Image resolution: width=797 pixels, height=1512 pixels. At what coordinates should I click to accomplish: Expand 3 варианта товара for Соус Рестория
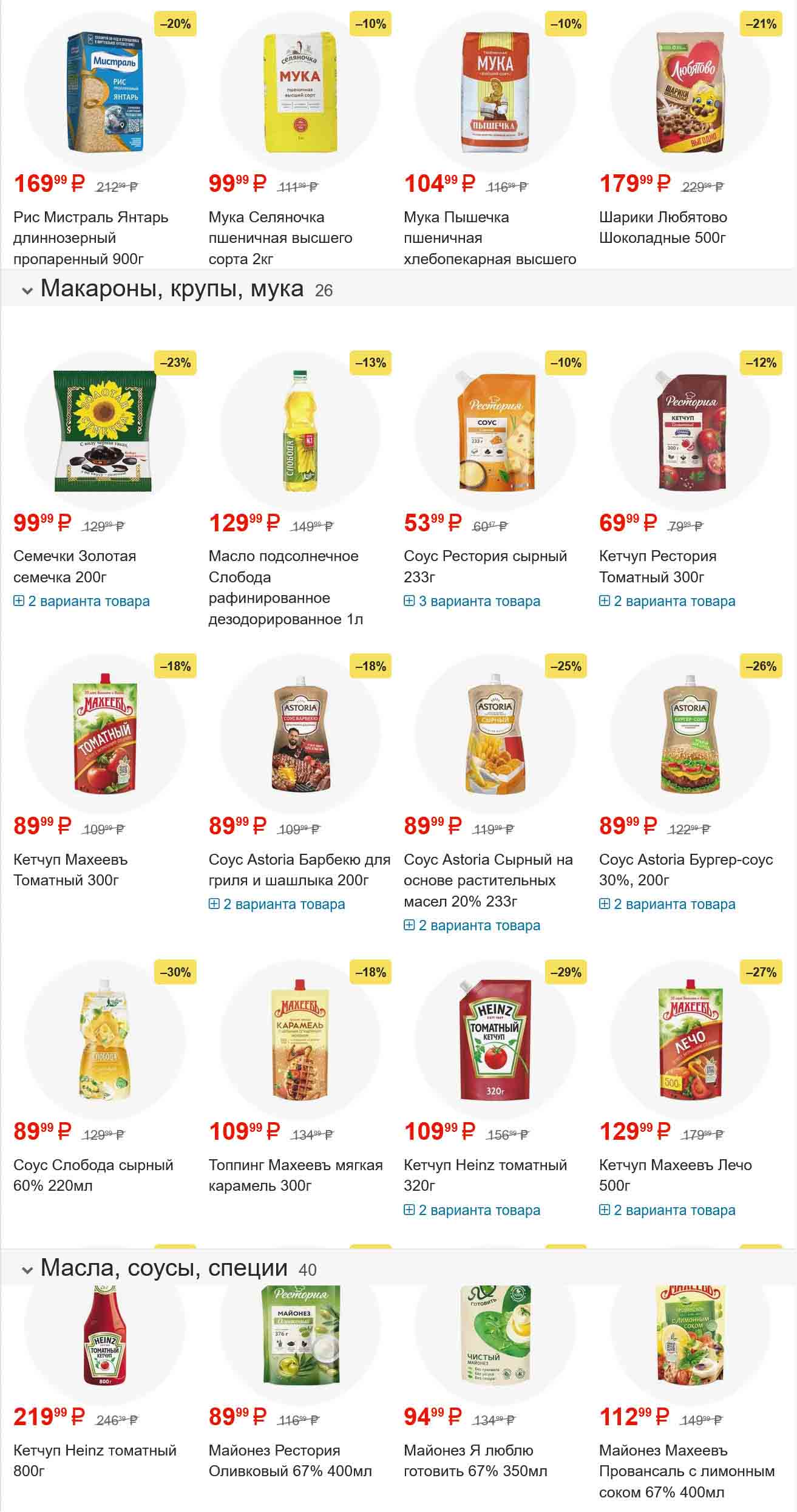[x=472, y=601]
